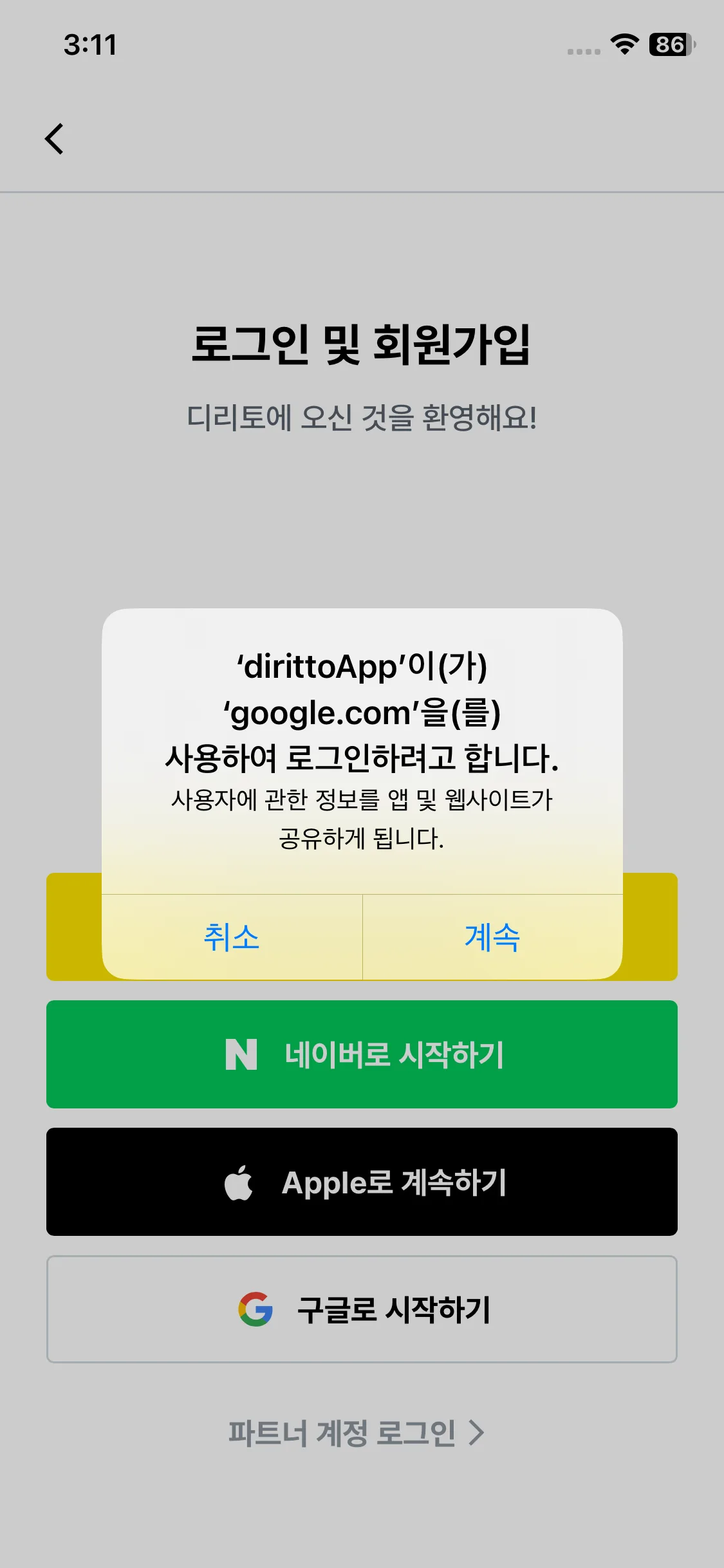Viewport: 724px width, 1568px height.
Task: Start with 구글로 시작하기
Action: point(362,1309)
